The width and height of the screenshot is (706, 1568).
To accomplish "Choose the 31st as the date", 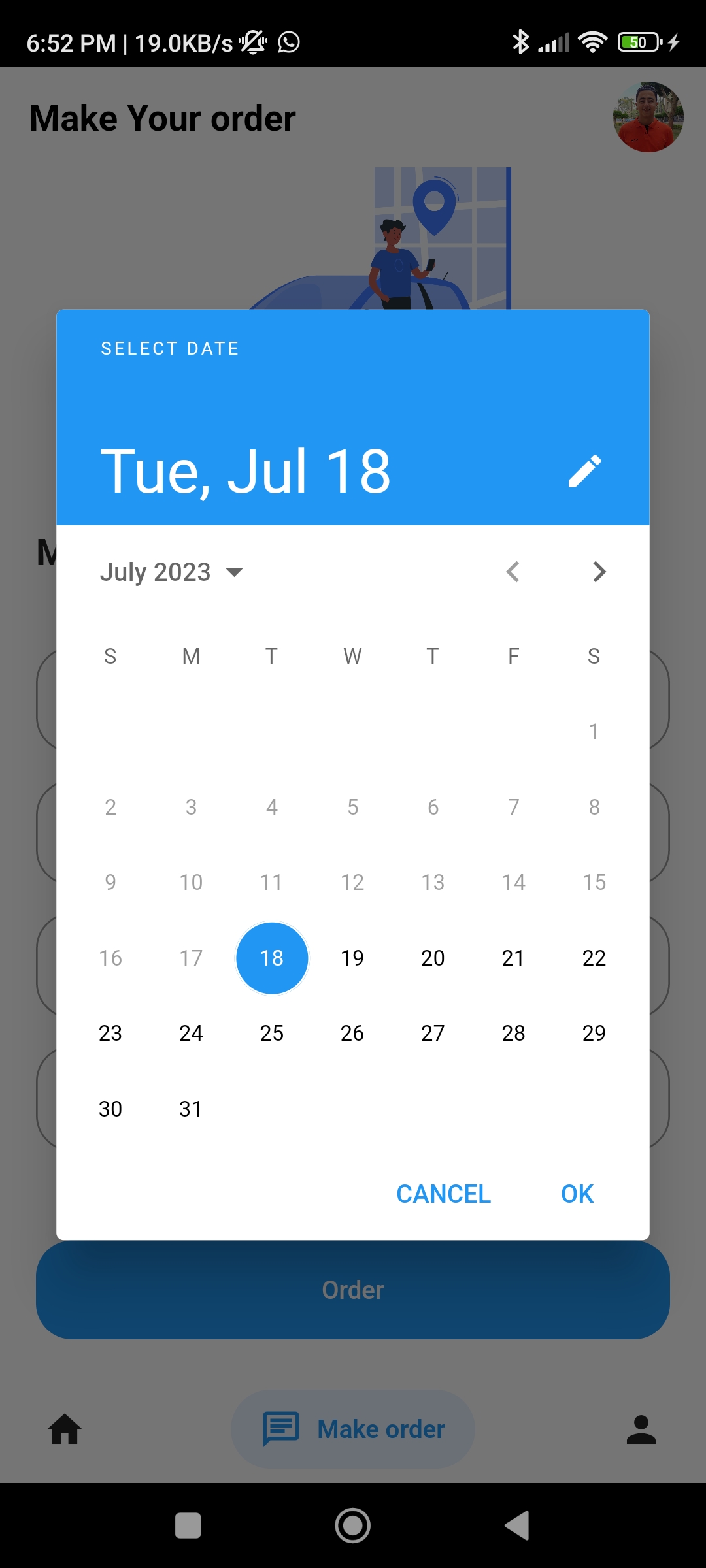I will point(191,1109).
